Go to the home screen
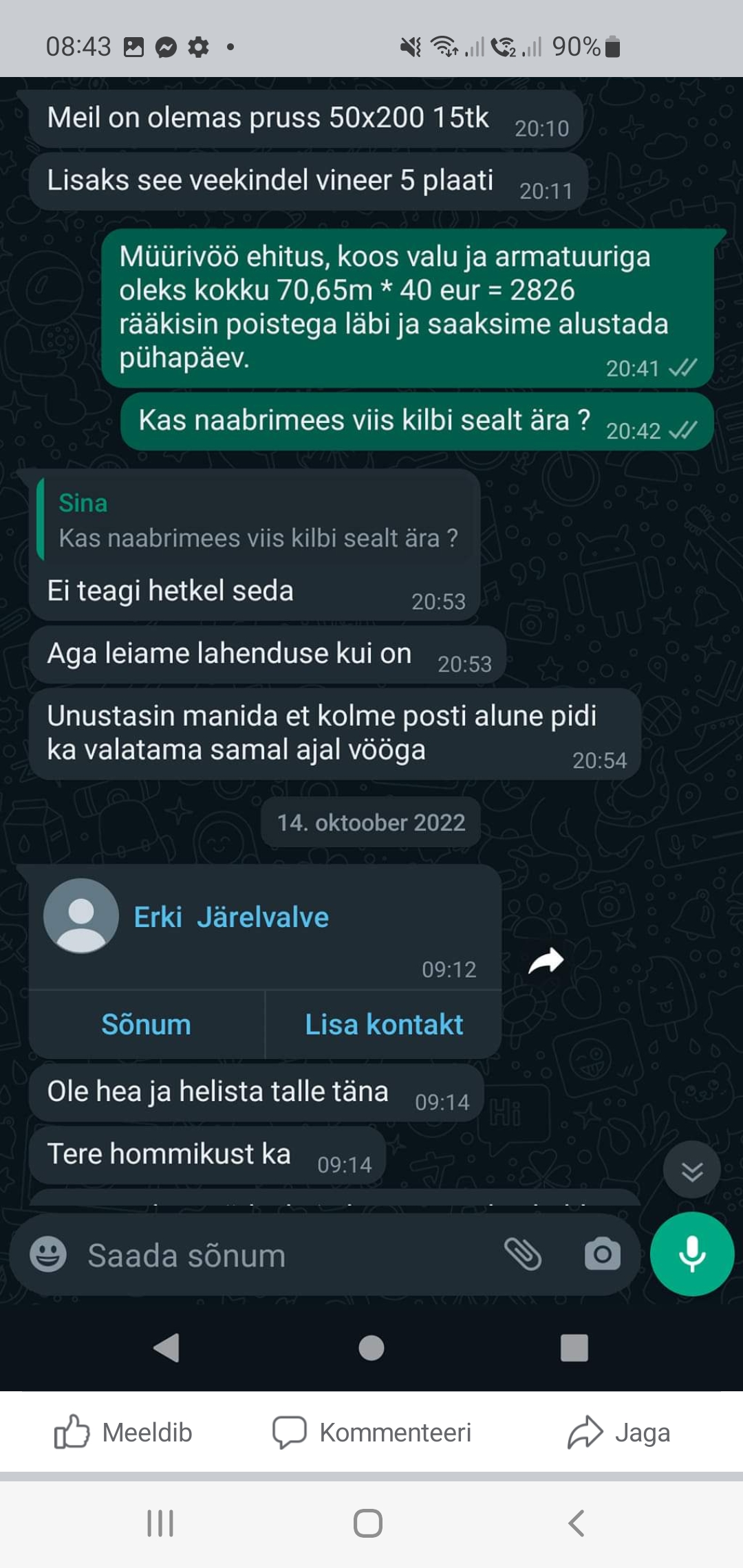This screenshot has width=743, height=1568. (368, 1523)
